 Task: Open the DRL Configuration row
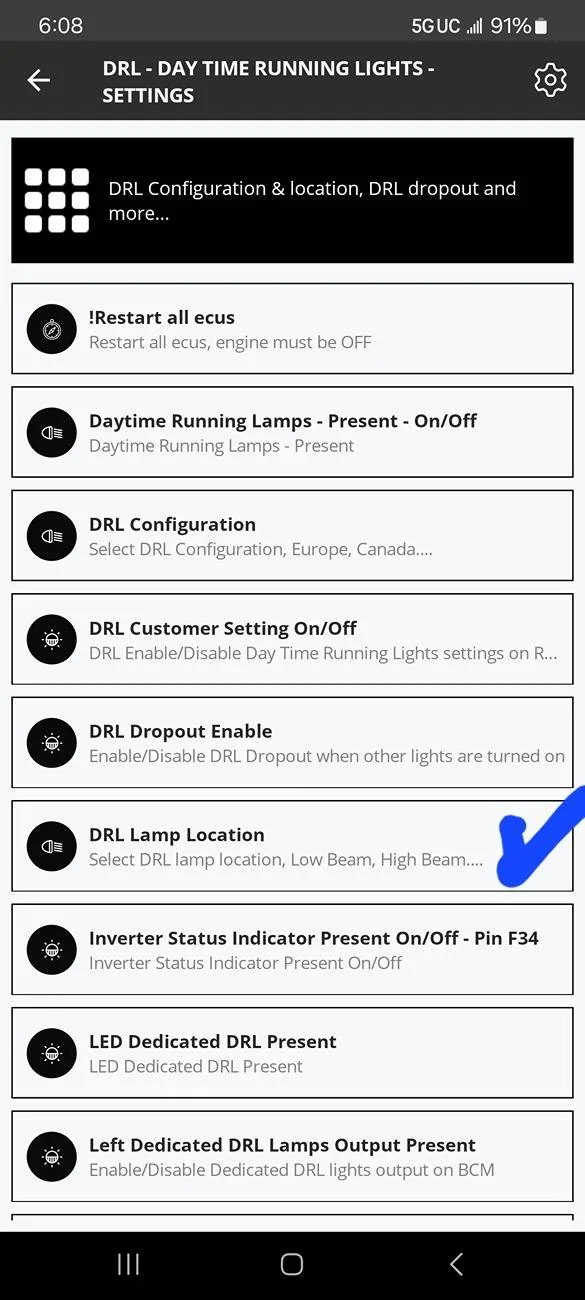coord(292,536)
